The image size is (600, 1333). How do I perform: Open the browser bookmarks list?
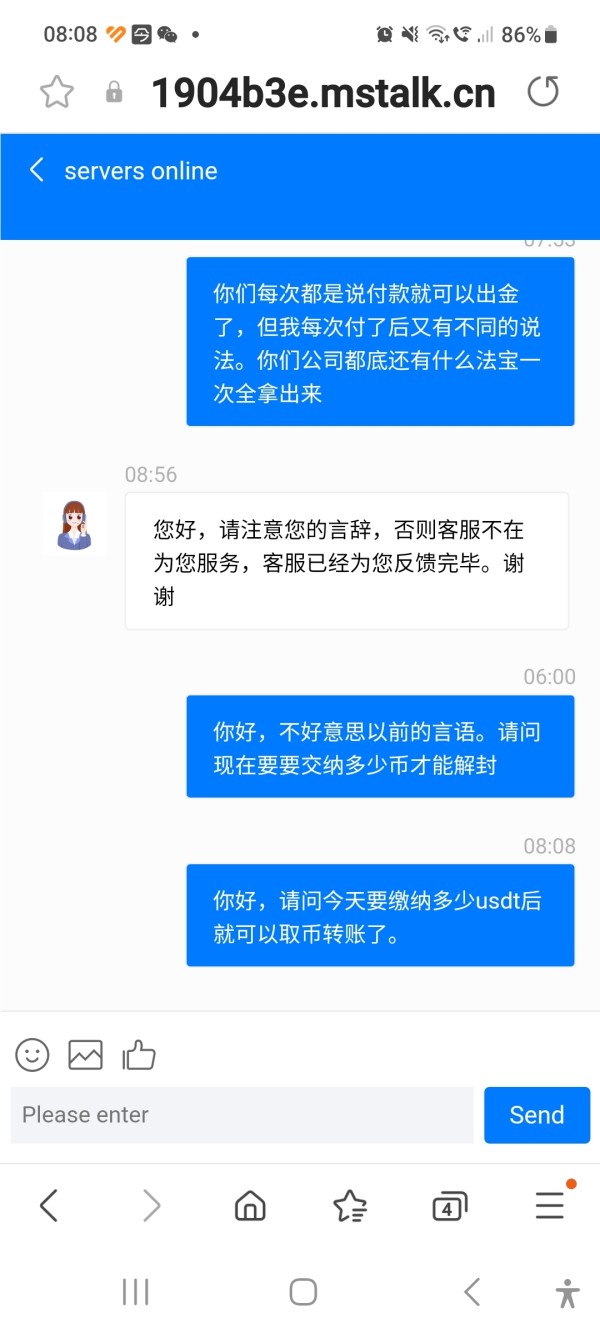[350, 1206]
